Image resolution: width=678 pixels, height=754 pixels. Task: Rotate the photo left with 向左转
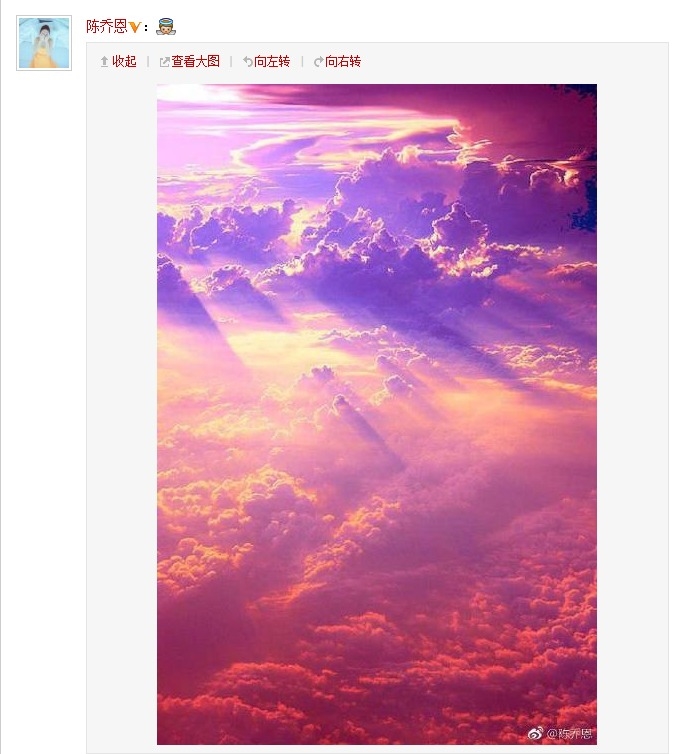pyautogui.click(x=266, y=62)
